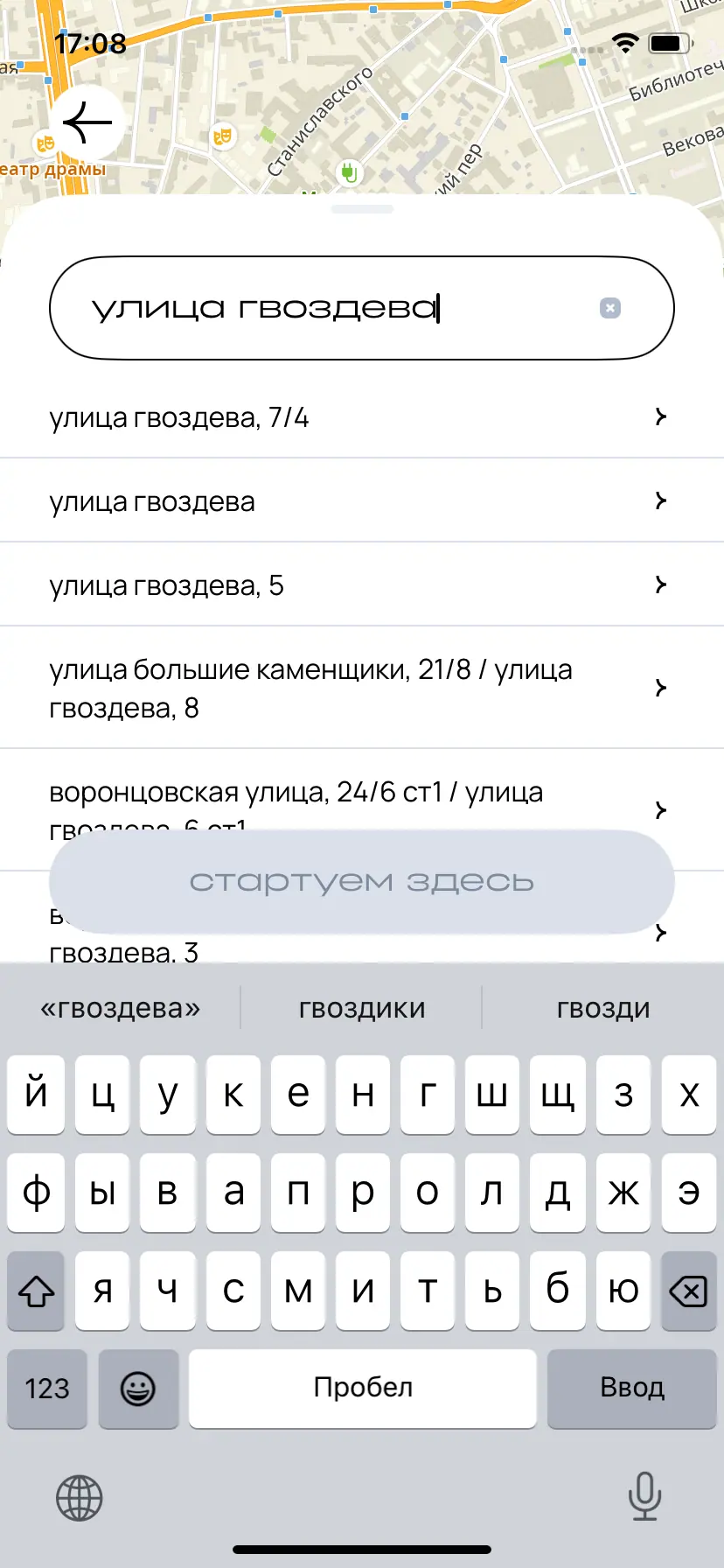Go back using the arrow button
Screen dimensions: 724x1568
click(x=87, y=123)
